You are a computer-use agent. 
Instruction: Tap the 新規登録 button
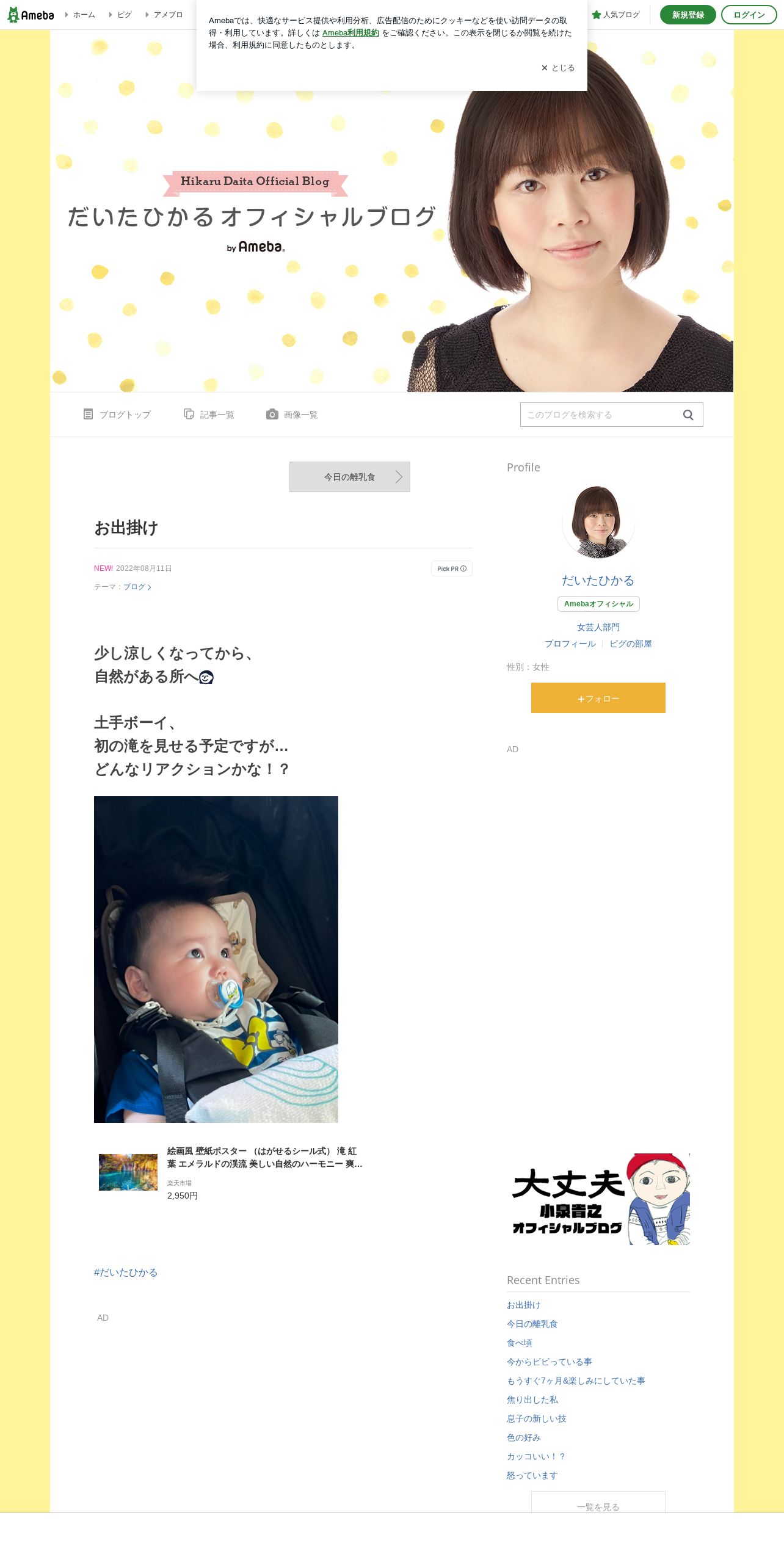click(x=688, y=15)
